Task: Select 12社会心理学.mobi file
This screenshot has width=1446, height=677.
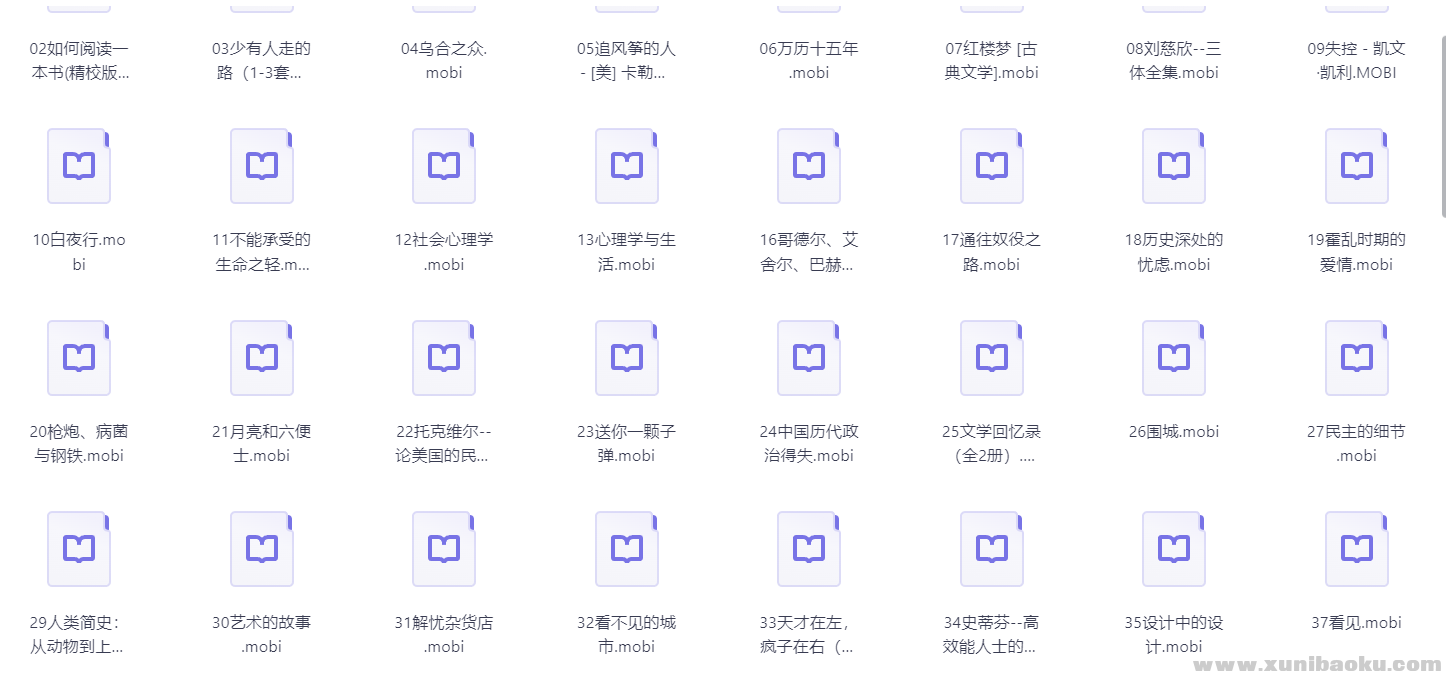Action: (x=444, y=166)
